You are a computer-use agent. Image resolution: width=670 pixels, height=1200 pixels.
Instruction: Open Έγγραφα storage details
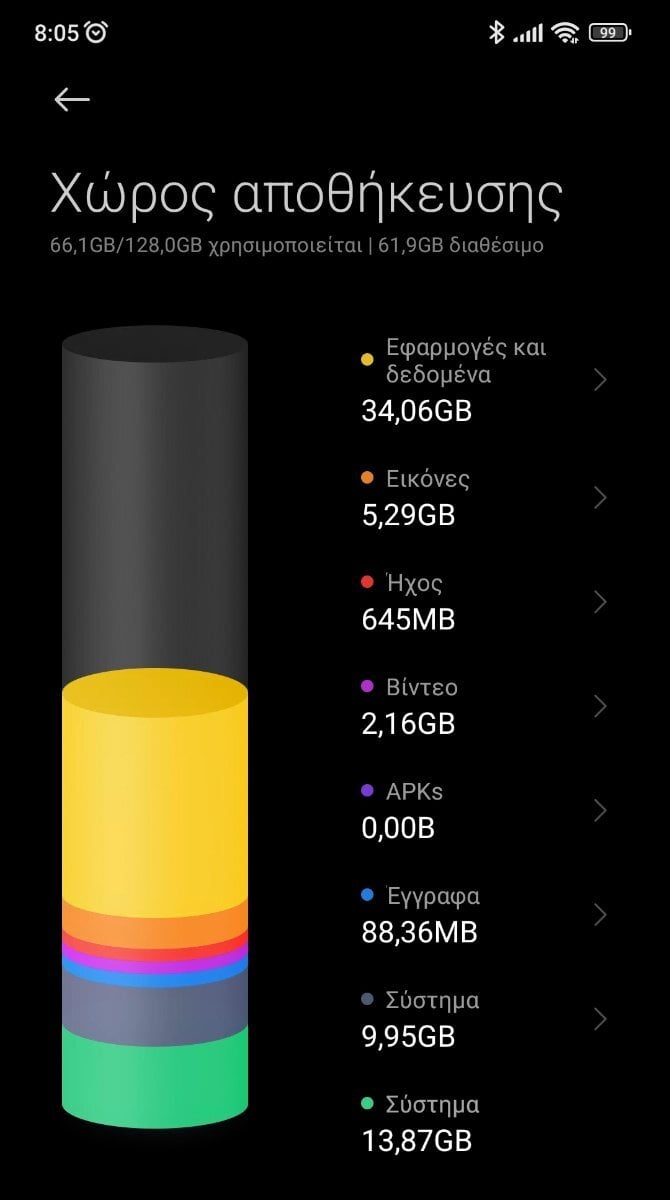pos(485,915)
